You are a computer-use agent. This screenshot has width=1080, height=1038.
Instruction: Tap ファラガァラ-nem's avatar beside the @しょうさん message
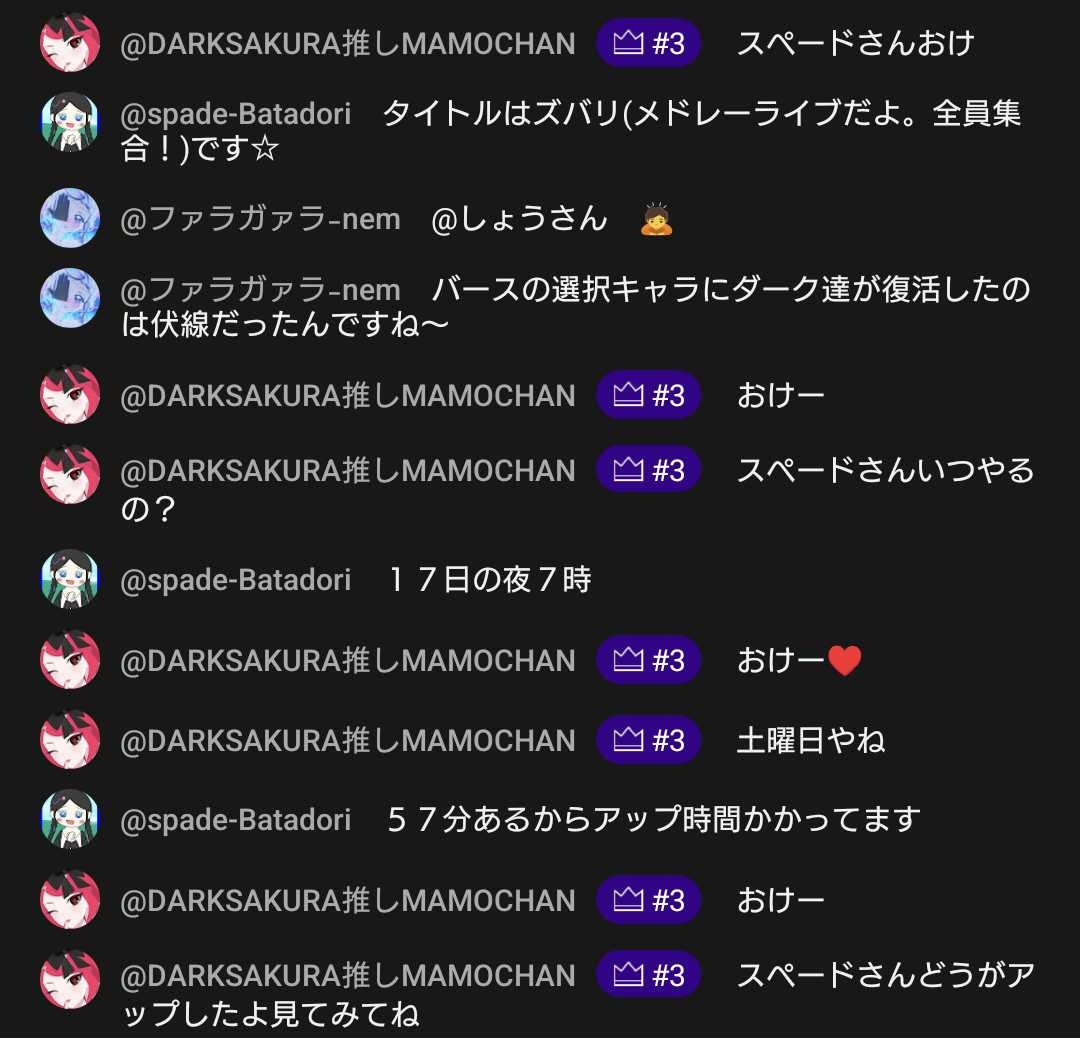pos(69,218)
